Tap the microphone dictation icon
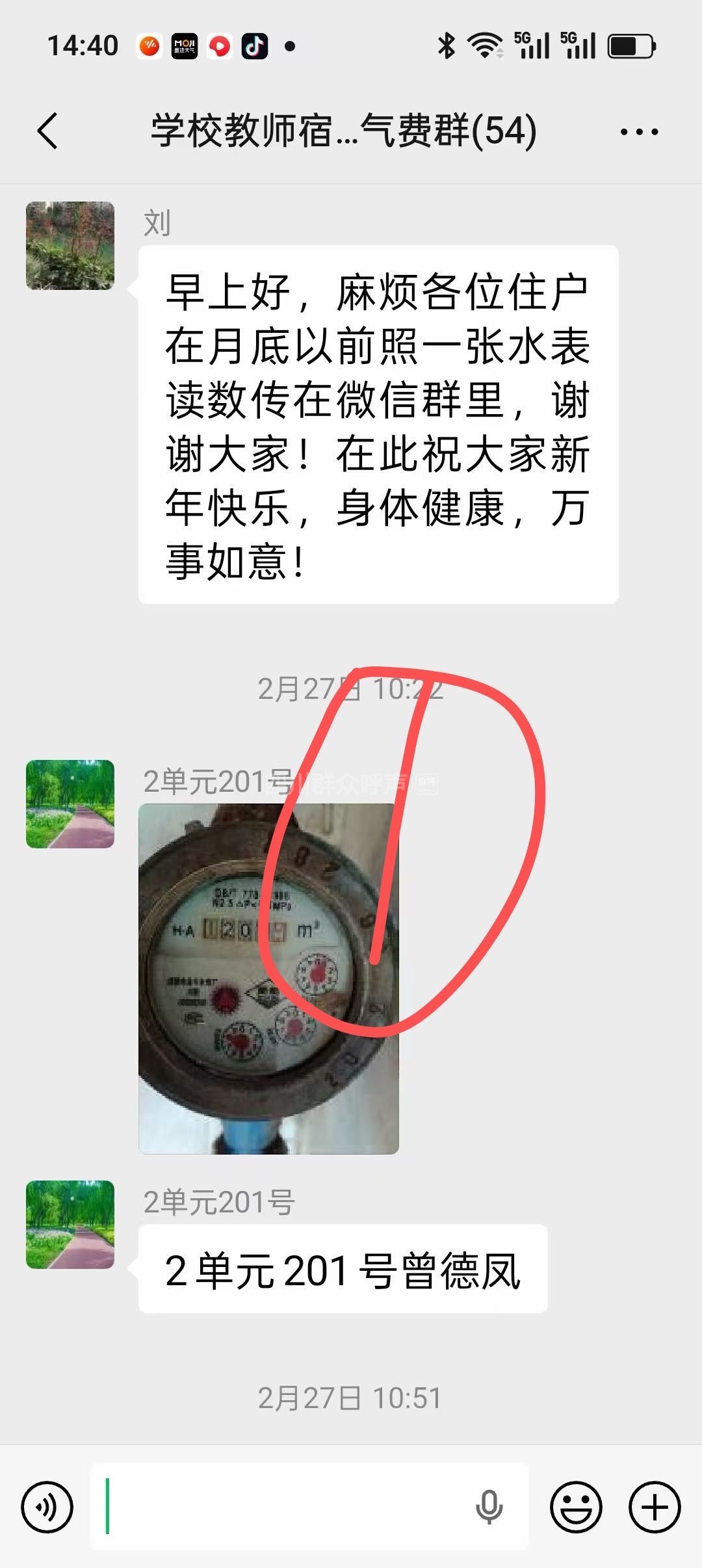This screenshot has width=702, height=1568. pyautogui.click(x=489, y=1507)
